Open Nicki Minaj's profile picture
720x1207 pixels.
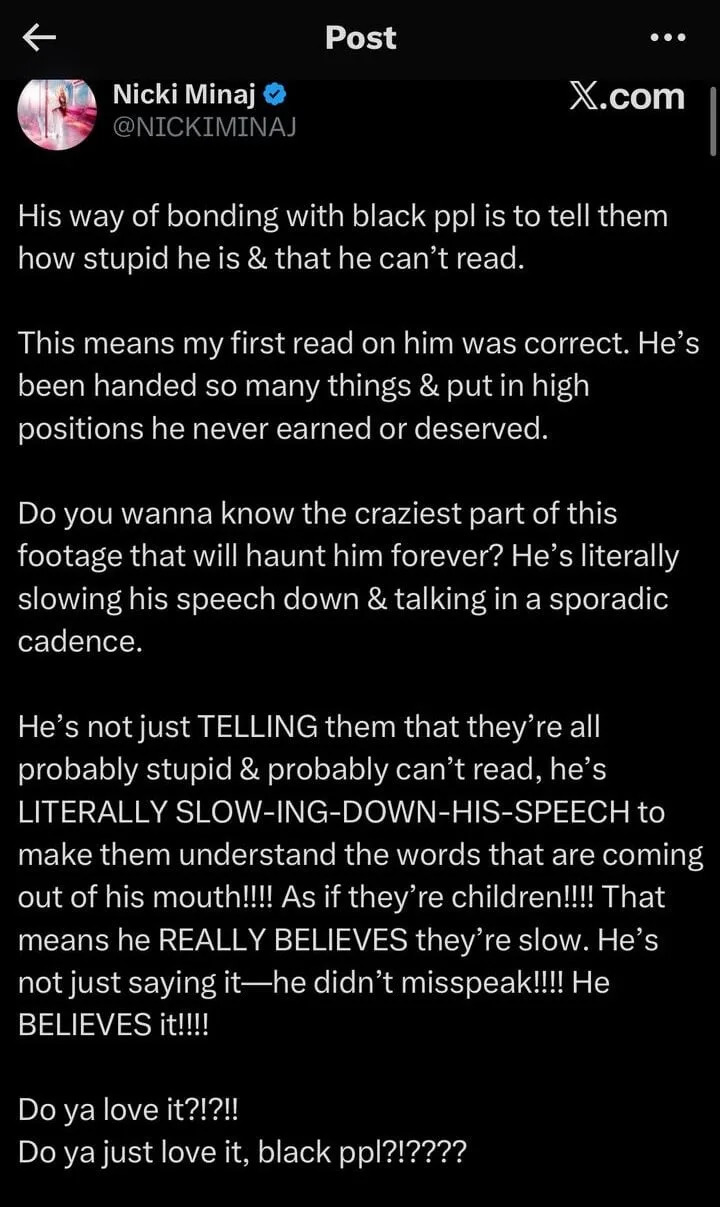click(57, 112)
